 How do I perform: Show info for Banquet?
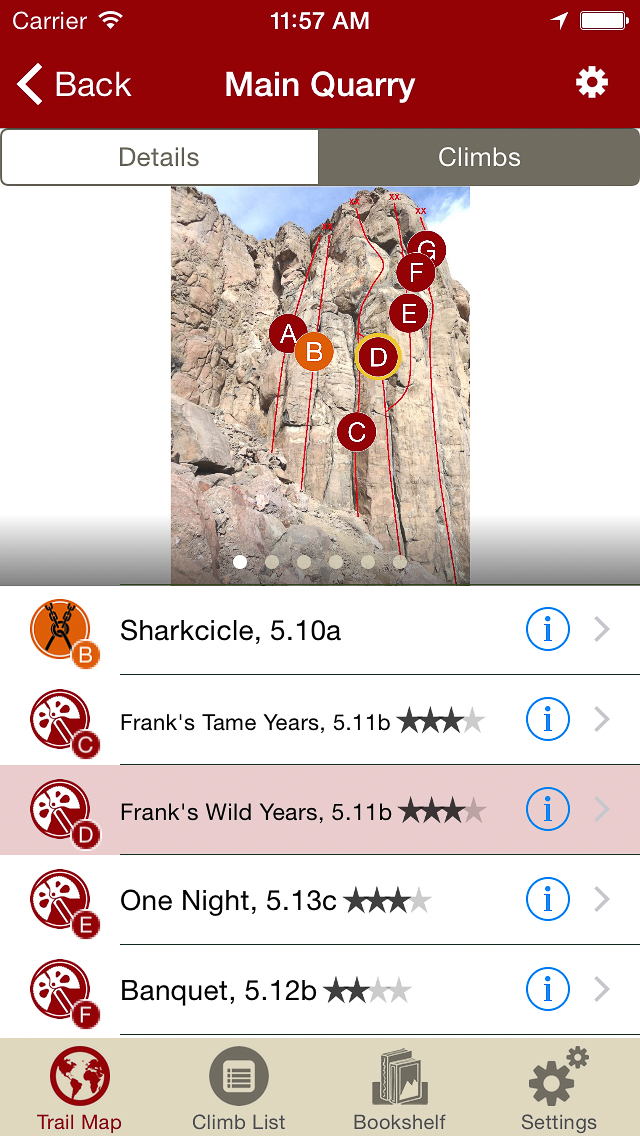click(547, 990)
